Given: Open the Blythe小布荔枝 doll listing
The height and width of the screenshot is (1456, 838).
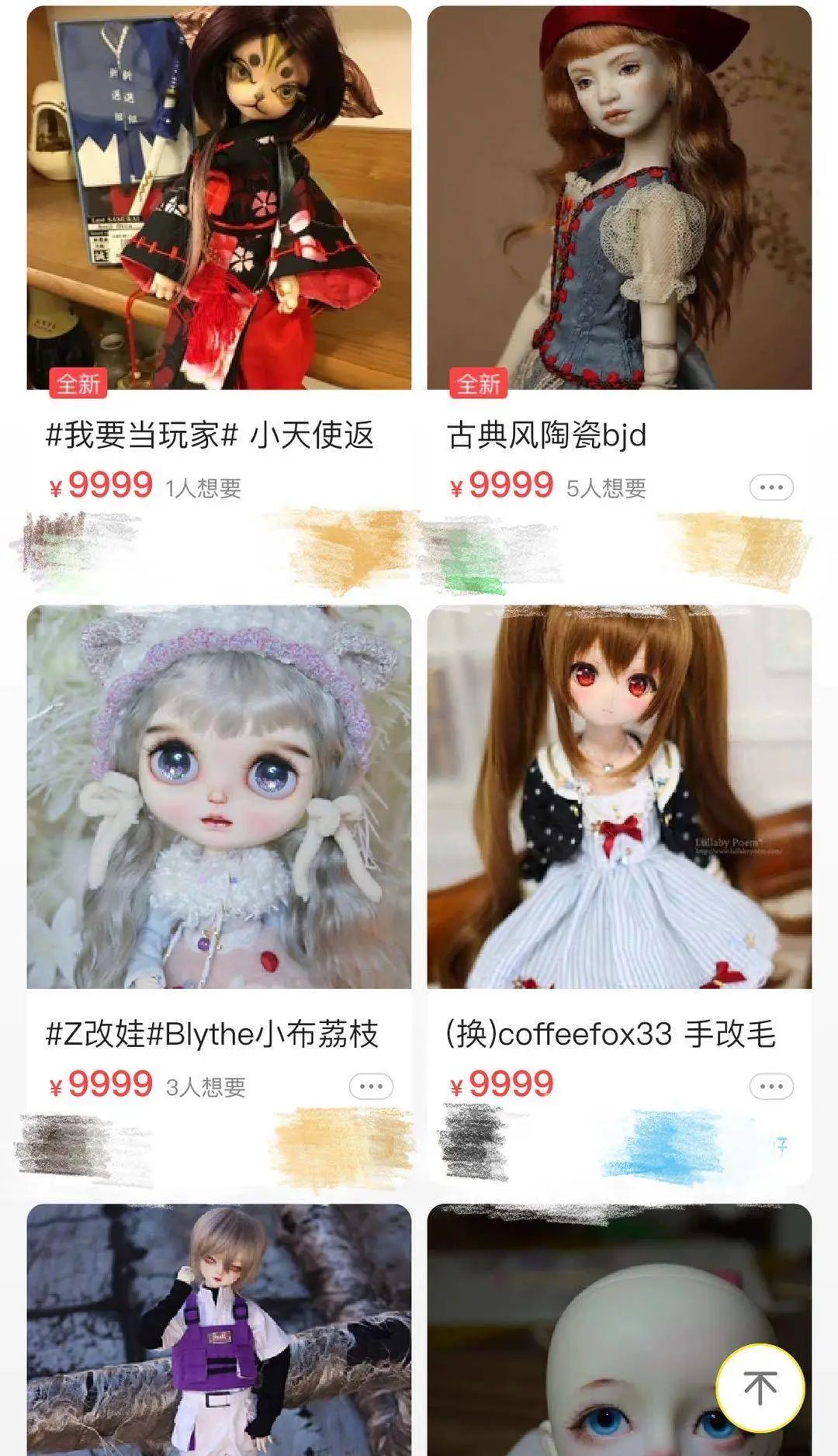Looking at the screenshot, I should click(219, 796).
